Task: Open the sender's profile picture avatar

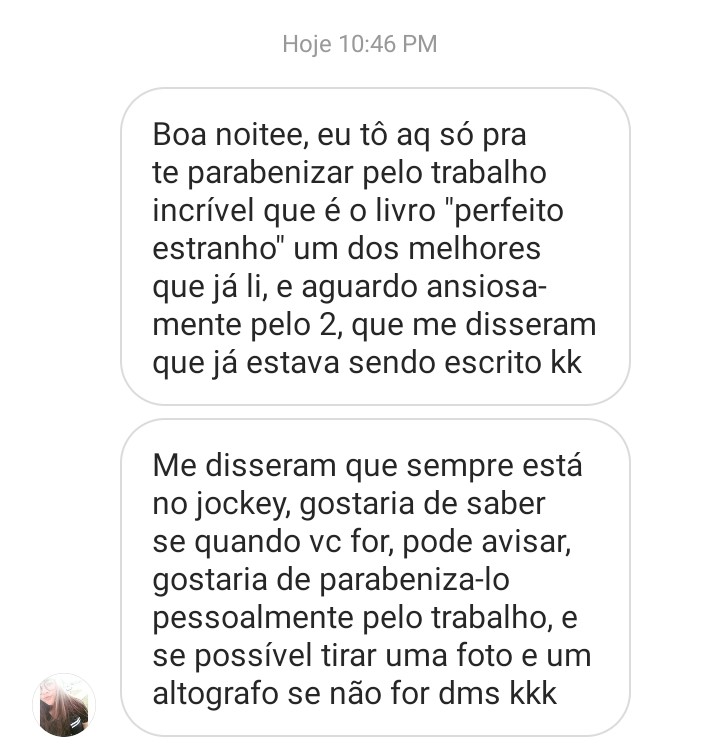Action: [x=64, y=705]
